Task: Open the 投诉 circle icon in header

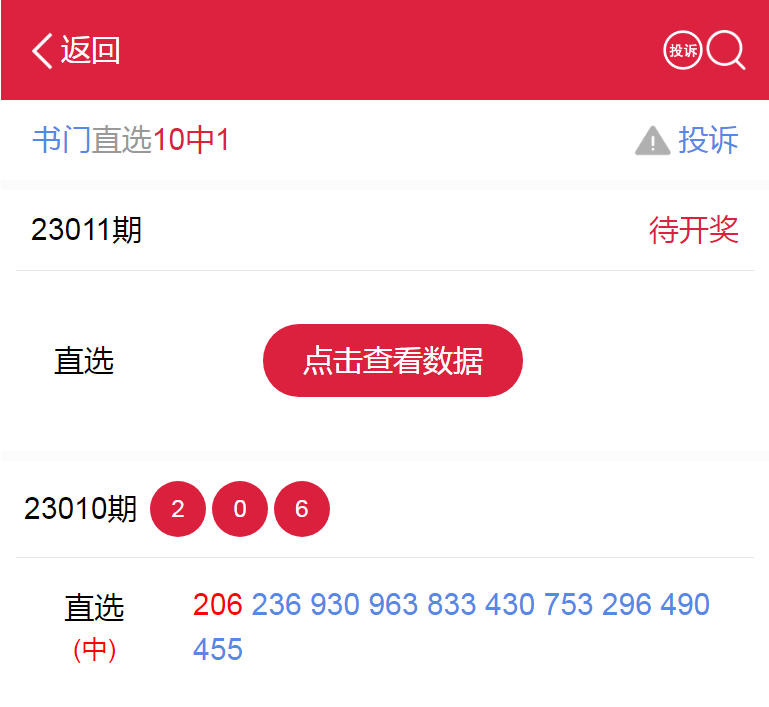Action: [x=683, y=50]
